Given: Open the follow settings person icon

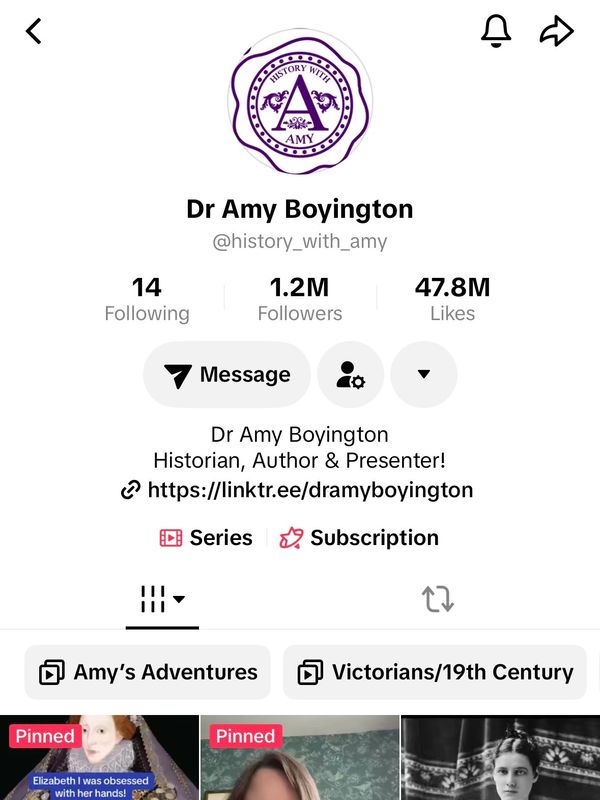Looking at the screenshot, I should pos(350,375).
